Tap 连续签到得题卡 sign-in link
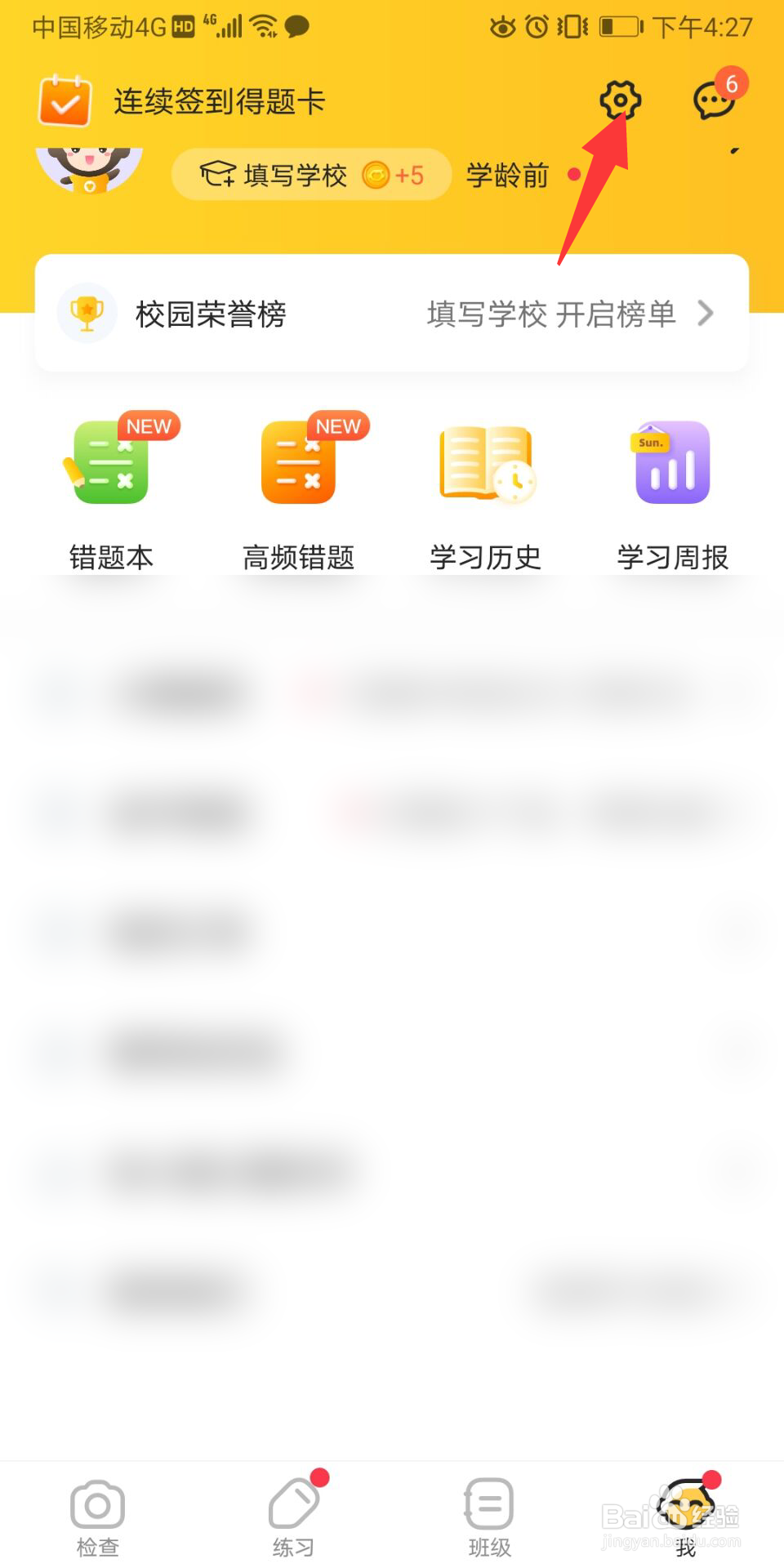The width and height of the screenshot is (784, 1568). [x=217, y=100]
